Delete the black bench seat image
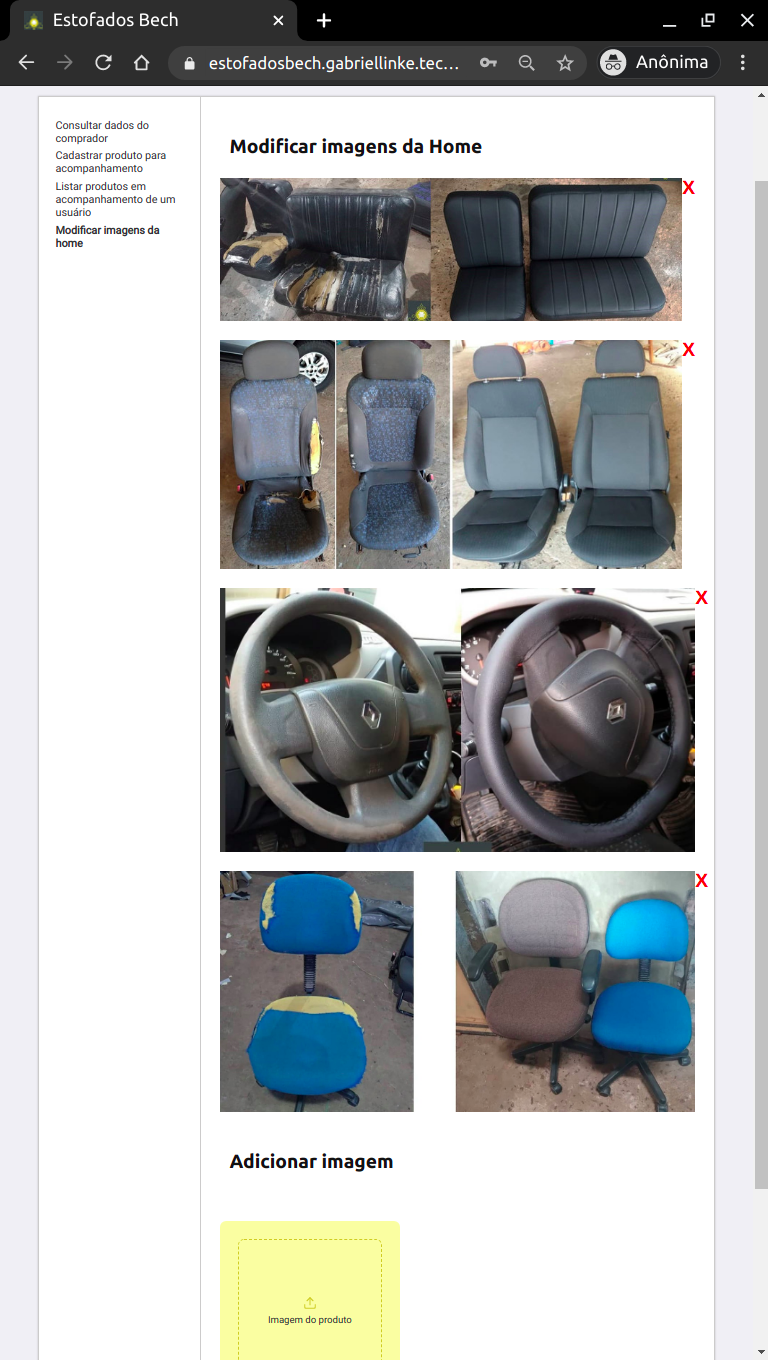This screenshot has height=1360, width=768. click(x=689, y=187)
